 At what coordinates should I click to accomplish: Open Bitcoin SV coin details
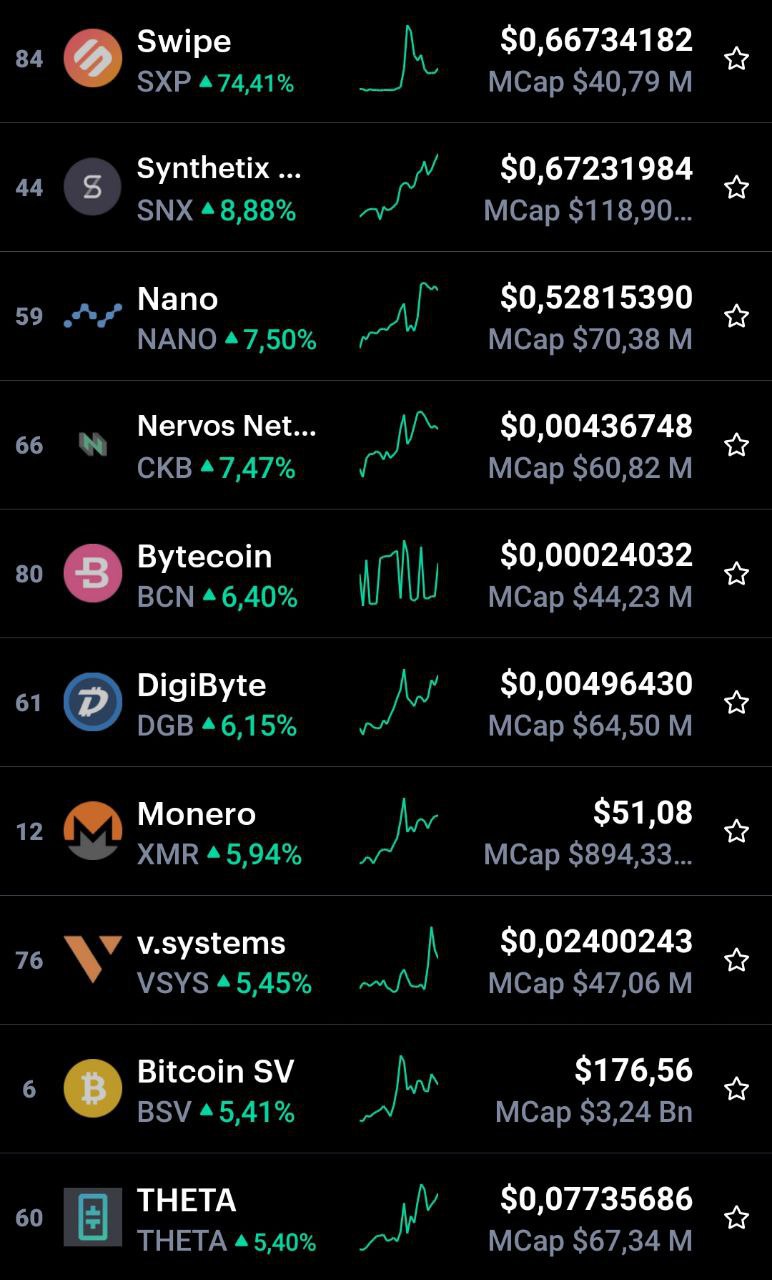(x=386, y=1088)
